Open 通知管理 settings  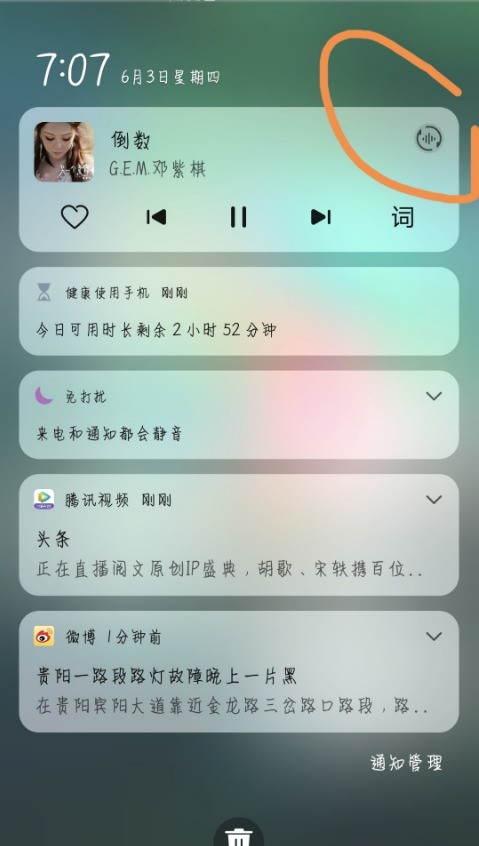406,763
